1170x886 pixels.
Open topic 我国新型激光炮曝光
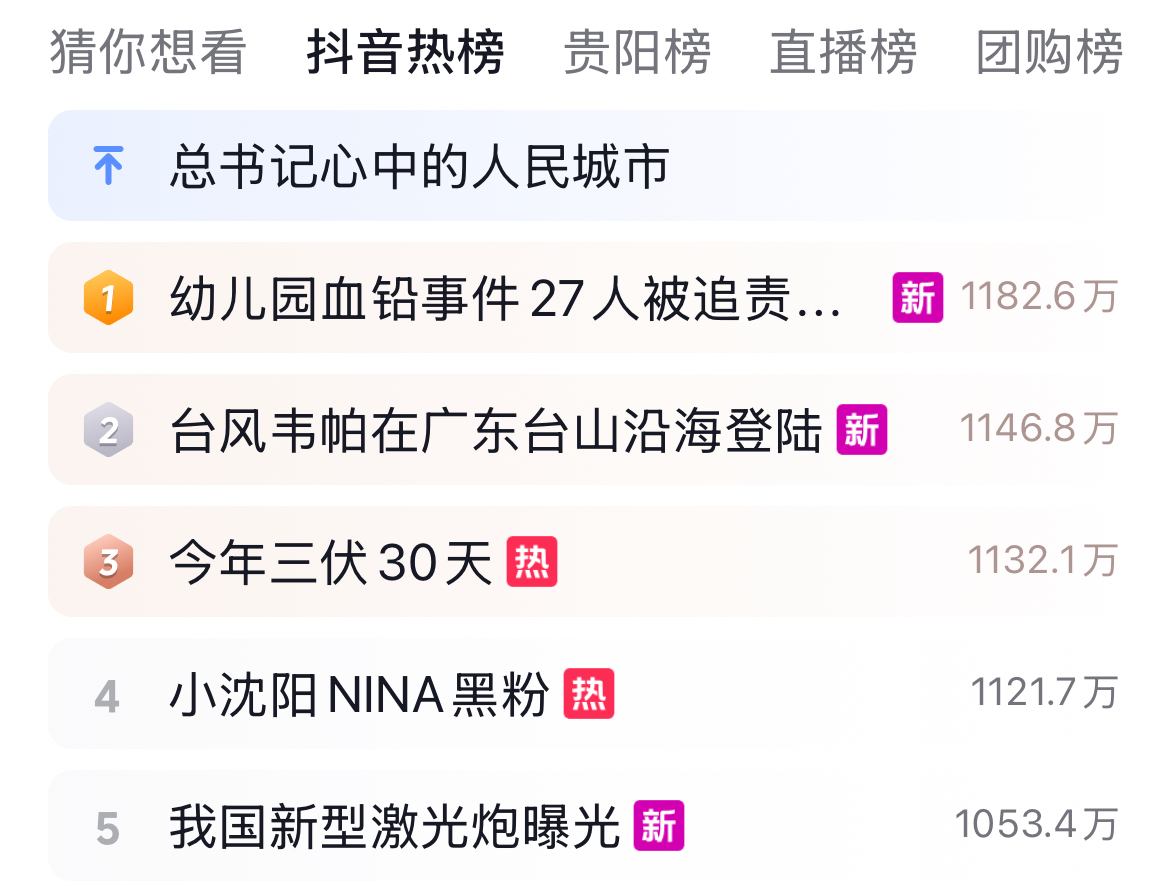(x=395, y=827)
